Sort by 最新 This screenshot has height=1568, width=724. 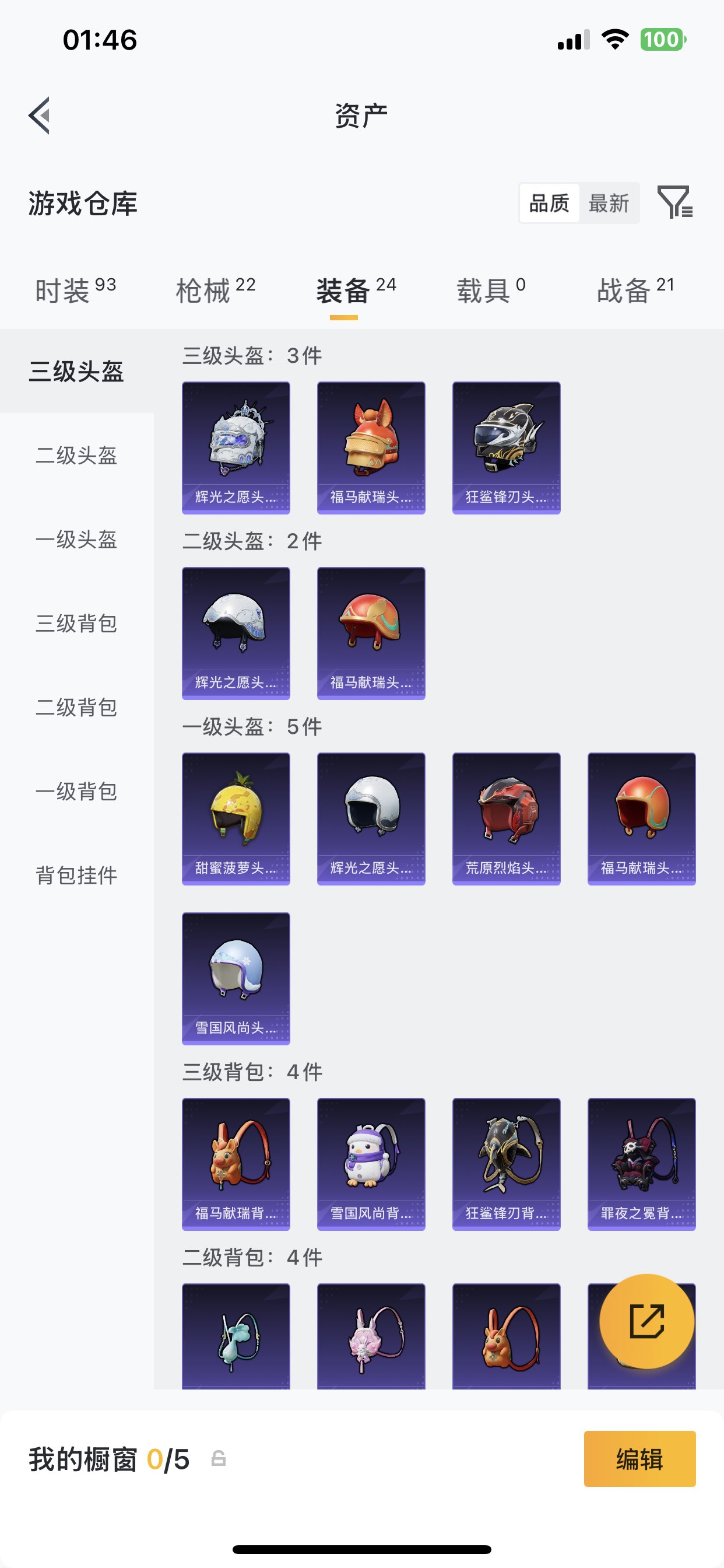coord(609,204)
